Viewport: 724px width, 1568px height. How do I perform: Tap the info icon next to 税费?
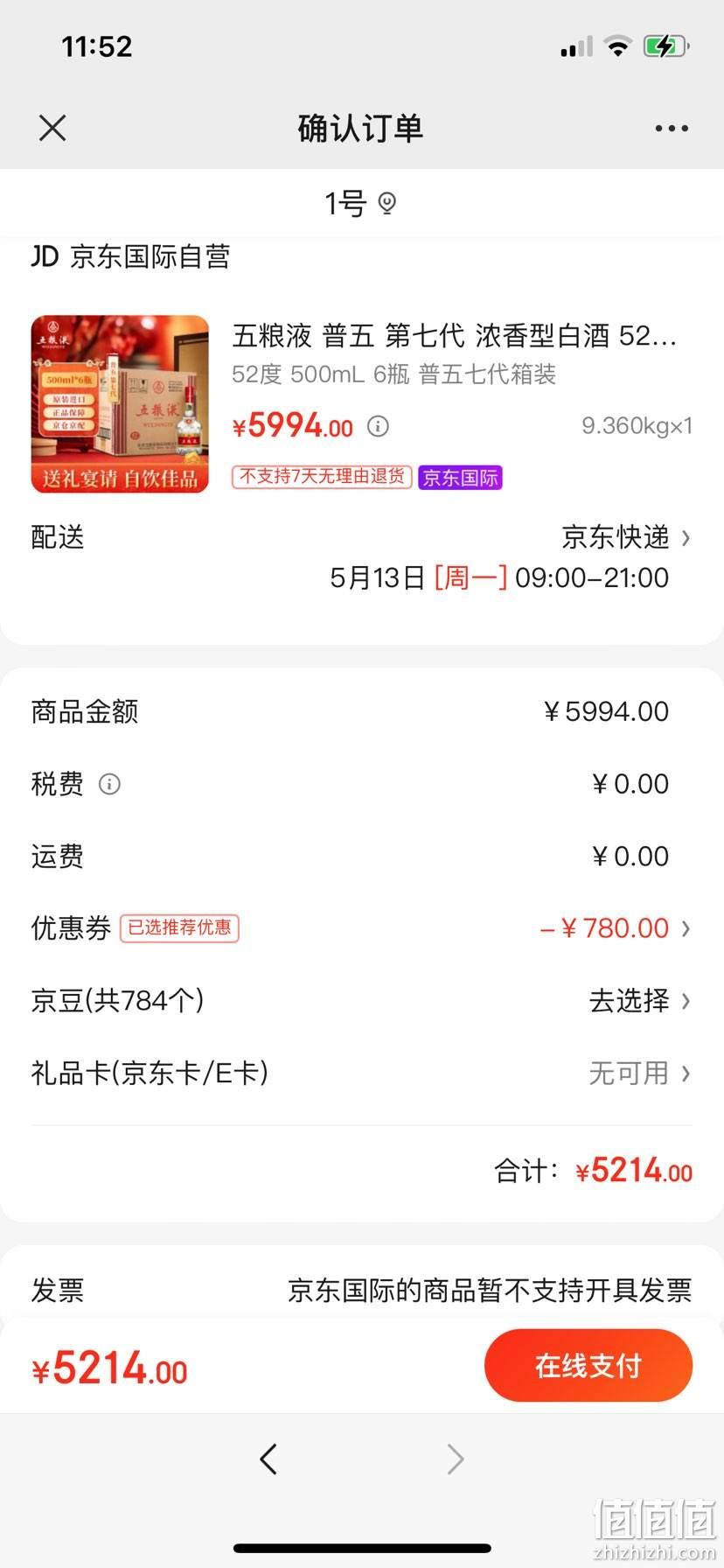[109, 784]
